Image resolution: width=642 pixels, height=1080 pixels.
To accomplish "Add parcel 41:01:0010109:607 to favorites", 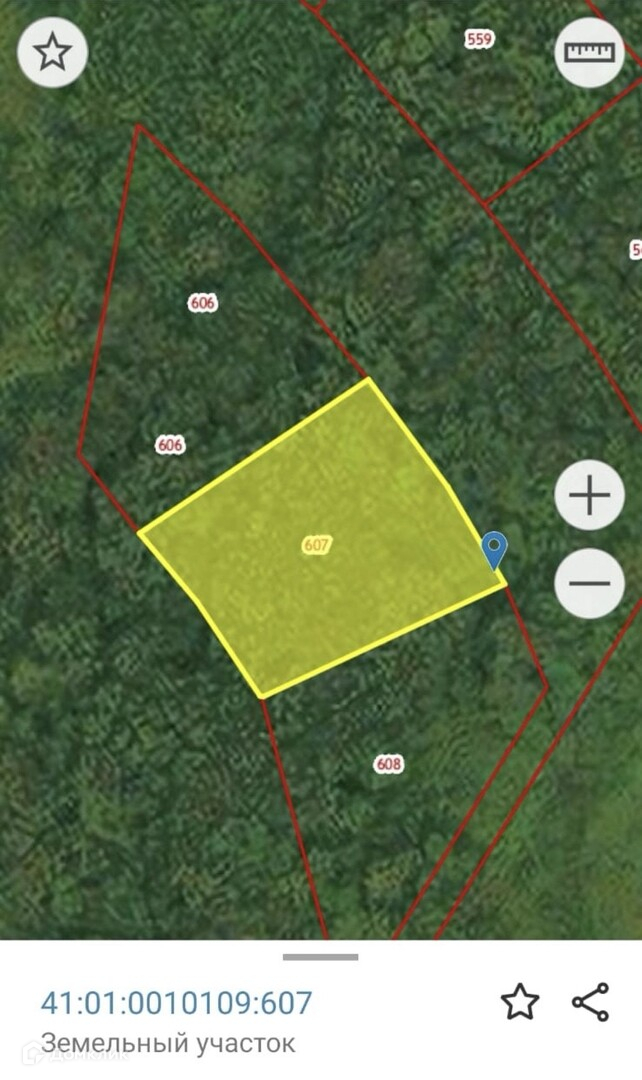I will (x=520, y=1001).
